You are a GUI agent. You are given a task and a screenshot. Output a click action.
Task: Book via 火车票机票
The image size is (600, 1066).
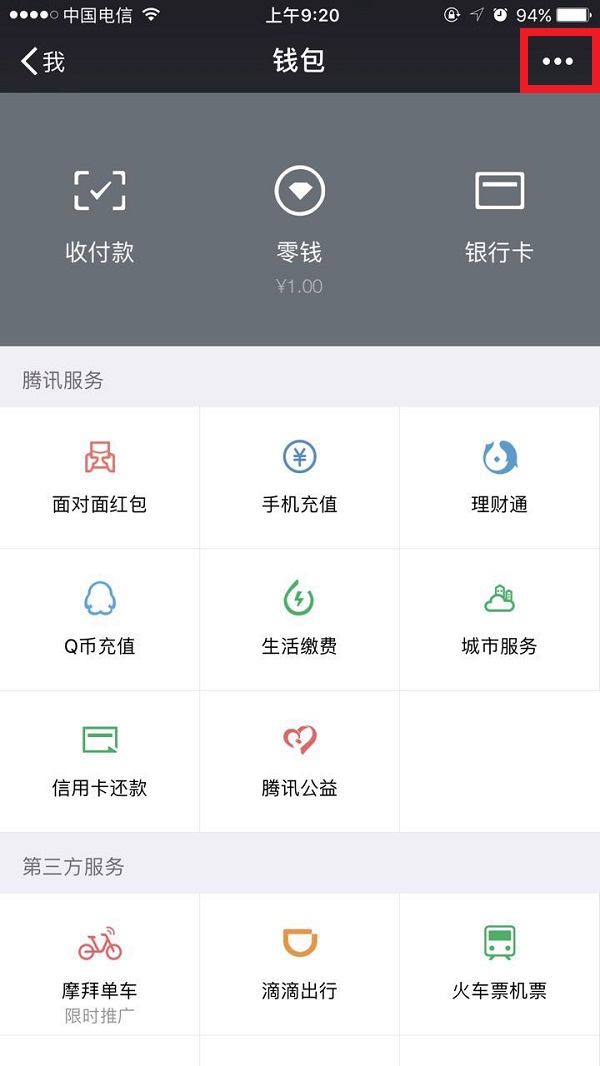(x=499, y=964)
